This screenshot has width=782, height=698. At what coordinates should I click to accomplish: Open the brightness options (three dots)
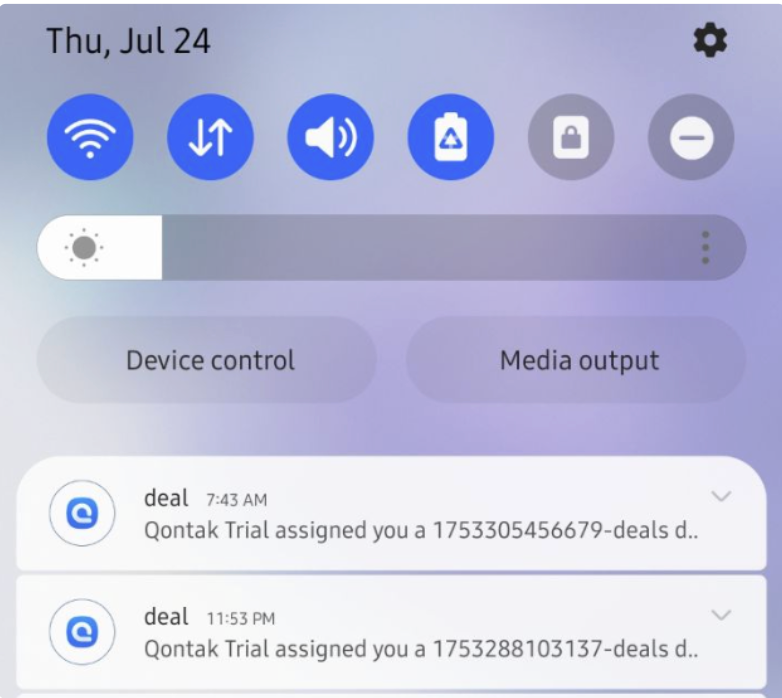pyautogui.click(x=706, y=247)
